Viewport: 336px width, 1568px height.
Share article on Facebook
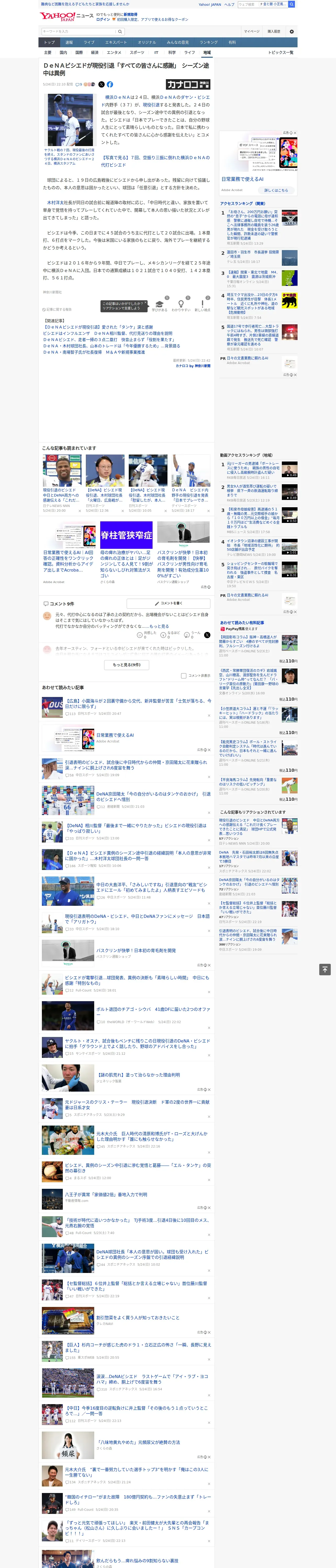(x=110, y=85)
